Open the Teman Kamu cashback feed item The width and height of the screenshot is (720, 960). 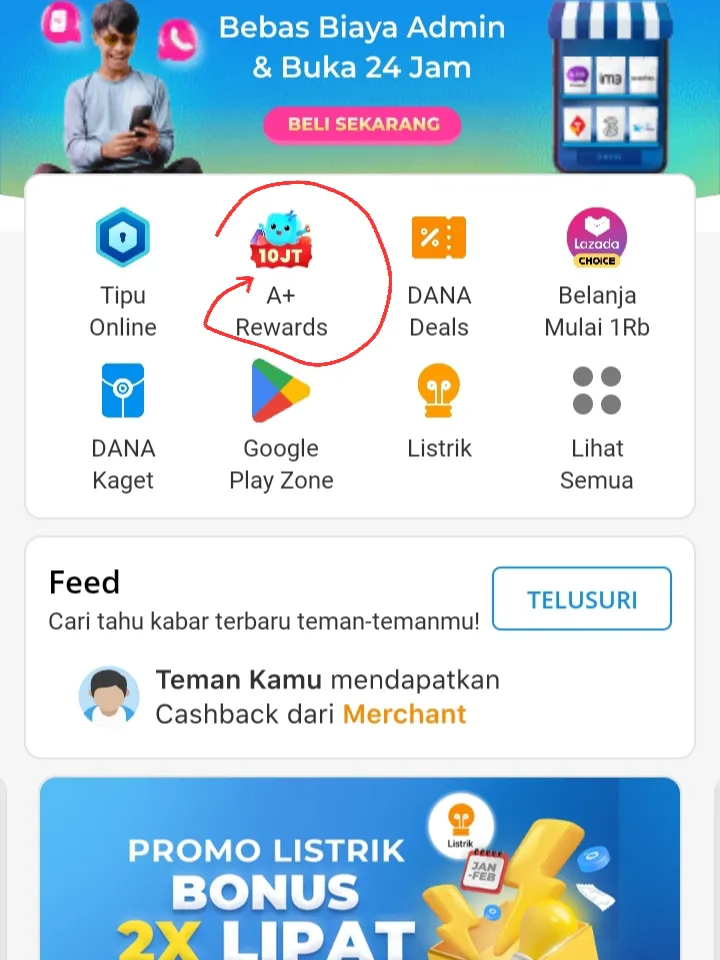pos(310,697)
